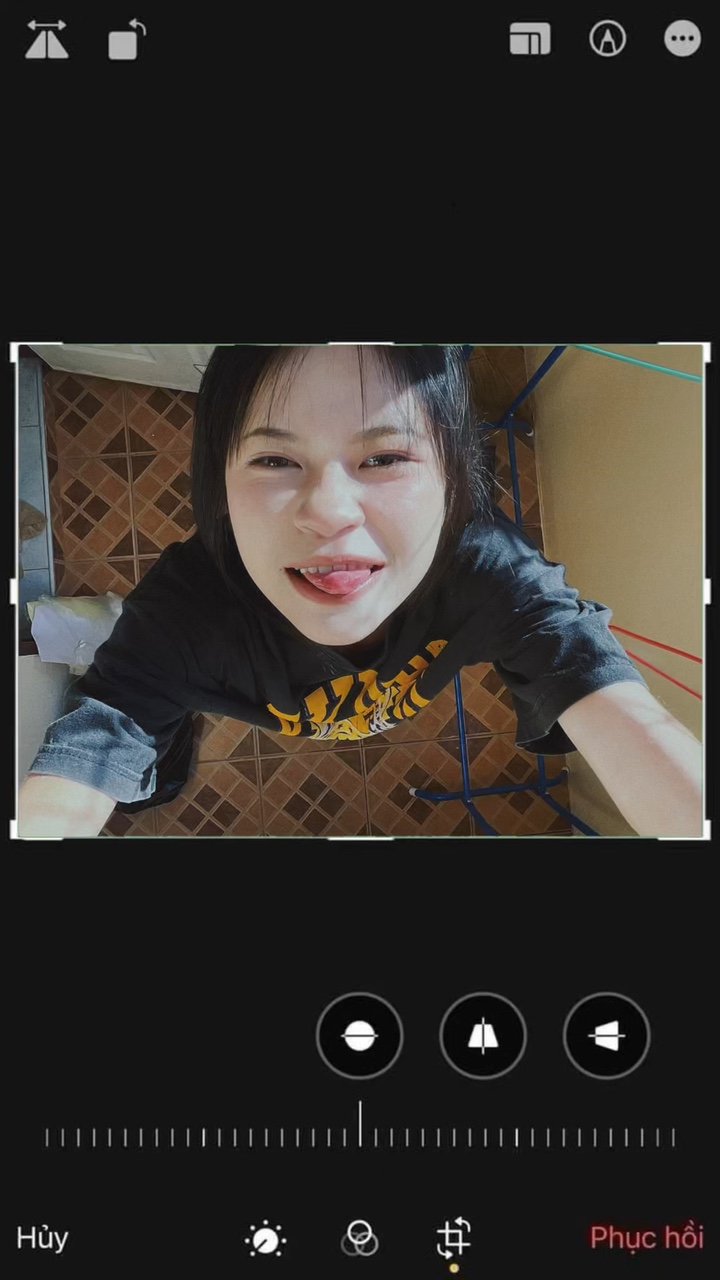Tap Hủy to cancel editing
This screenshot has width=720, height=1280.
(42, 1238)
